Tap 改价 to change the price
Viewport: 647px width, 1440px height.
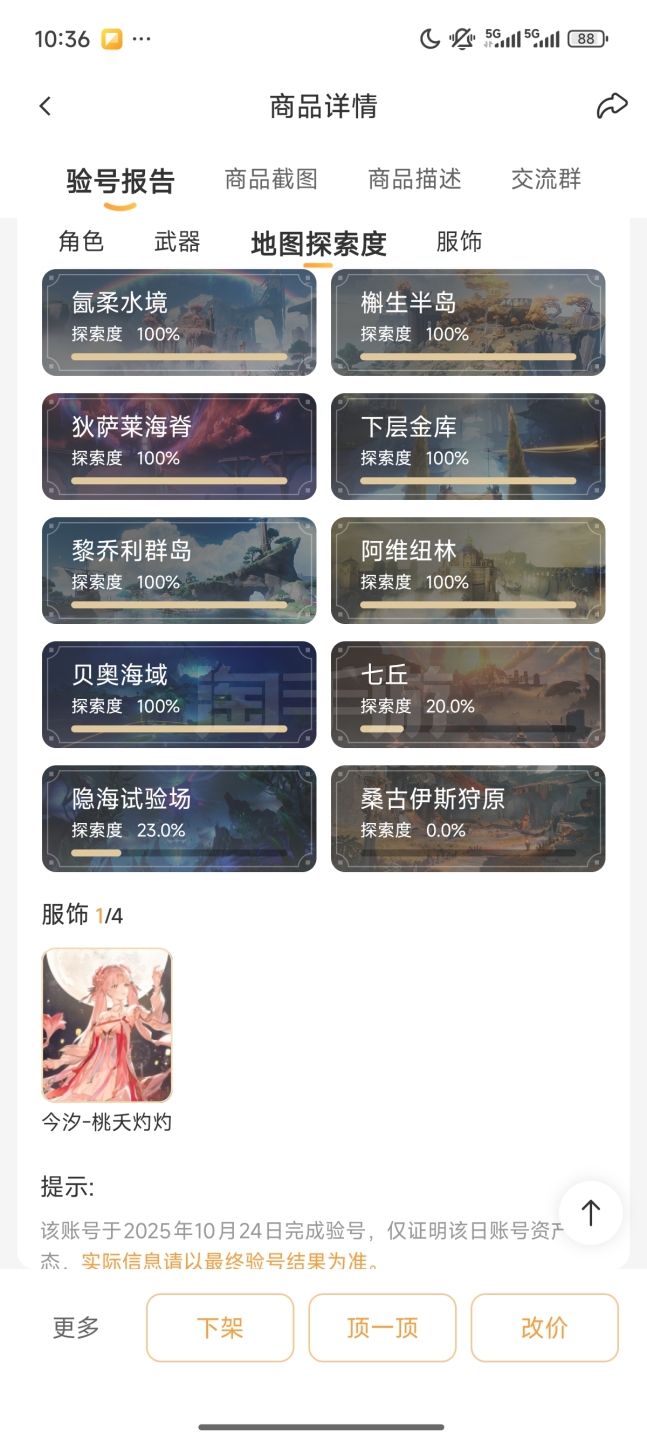pos(544,1328)
